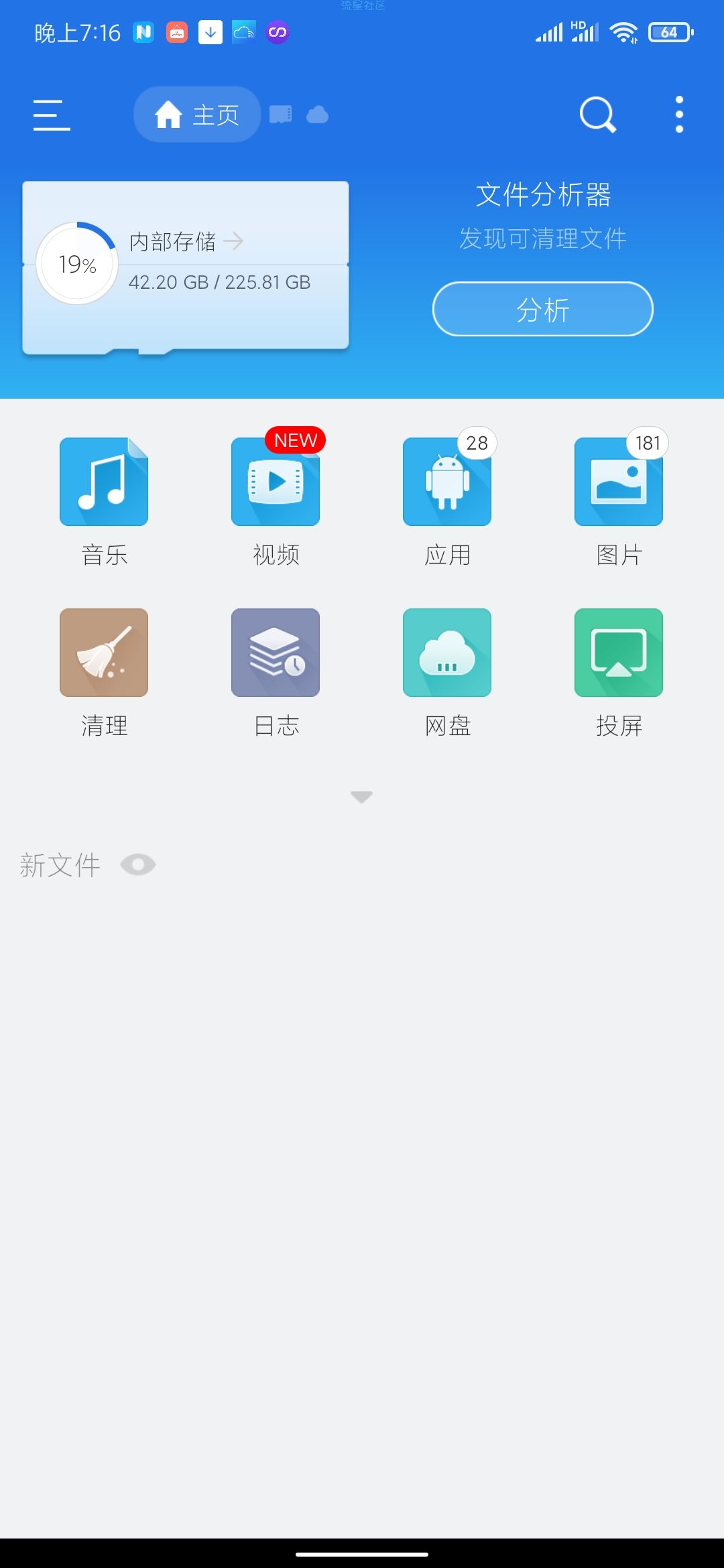Viewport: 724px width, 1568px height.
Task: Switch to the cloud tab icon
Action: pyautogui.click(x=317, y=115)
